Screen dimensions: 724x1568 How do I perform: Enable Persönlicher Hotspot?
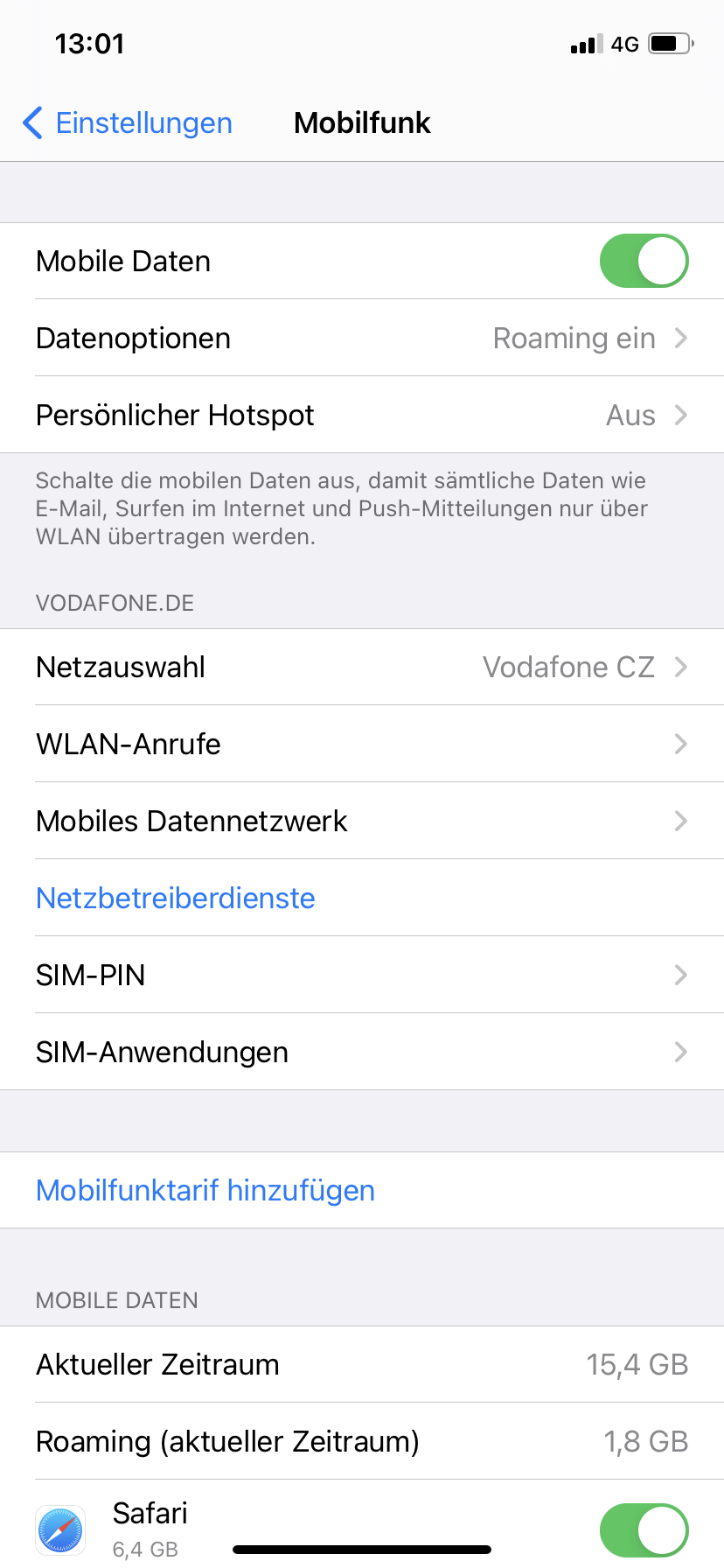click(362, 415)
